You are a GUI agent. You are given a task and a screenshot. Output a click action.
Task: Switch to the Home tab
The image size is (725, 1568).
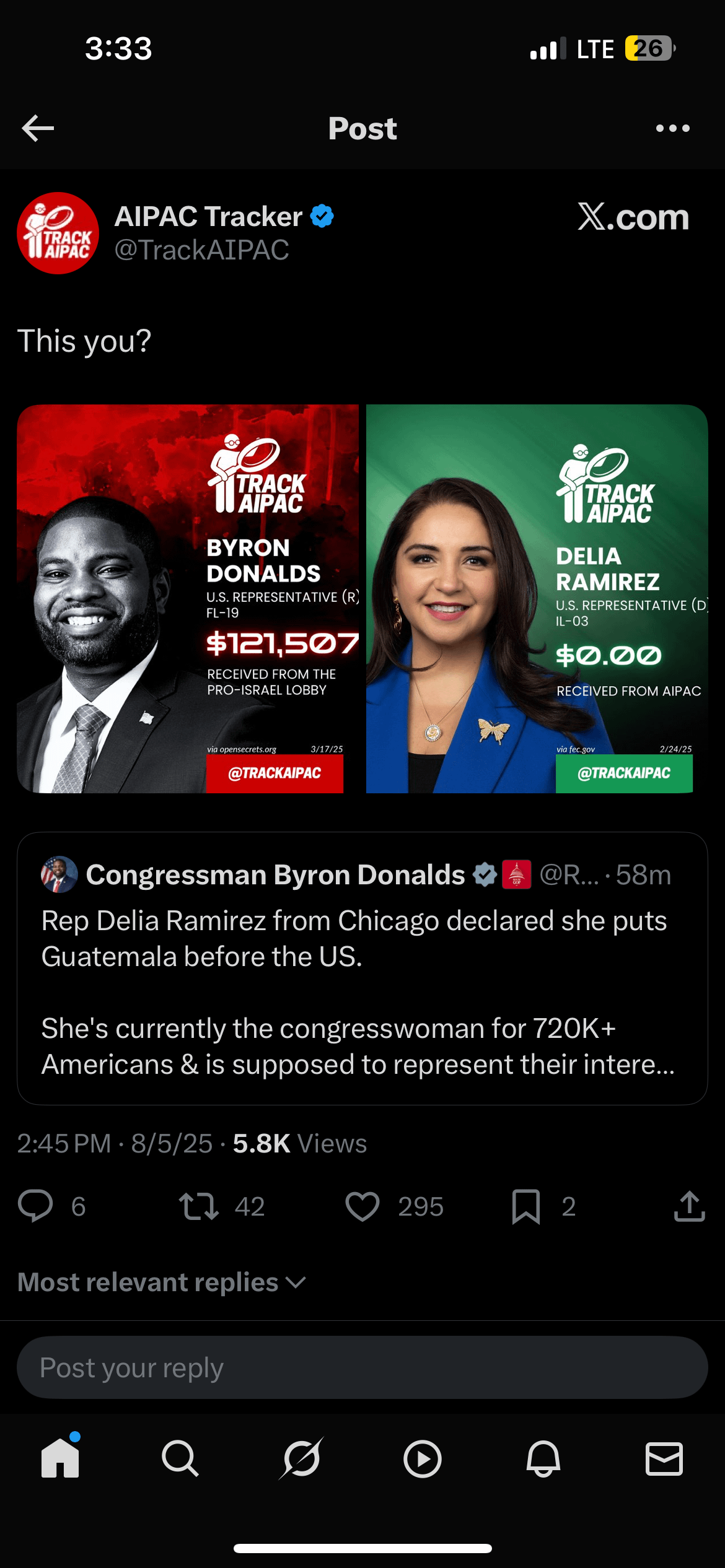(x=60, y=1459)
